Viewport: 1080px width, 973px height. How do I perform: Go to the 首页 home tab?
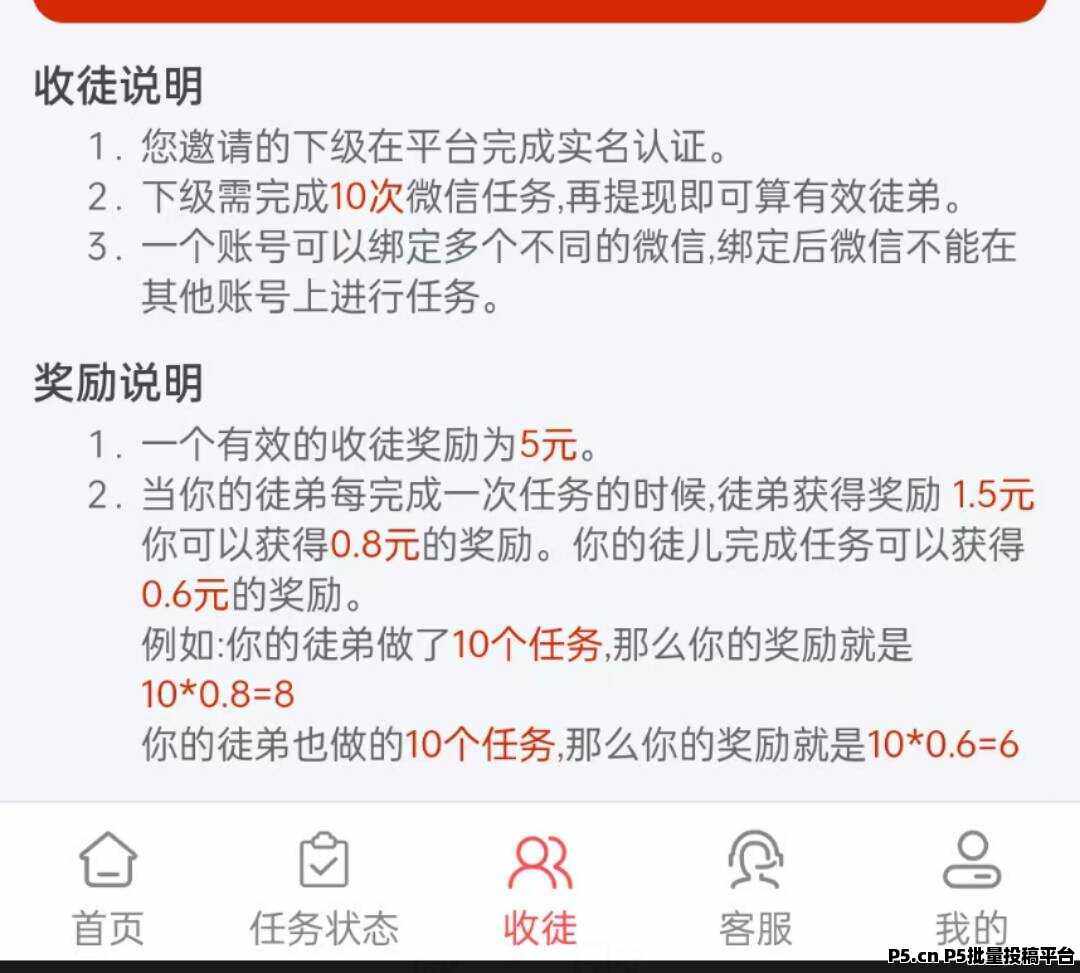click(108, 886)
